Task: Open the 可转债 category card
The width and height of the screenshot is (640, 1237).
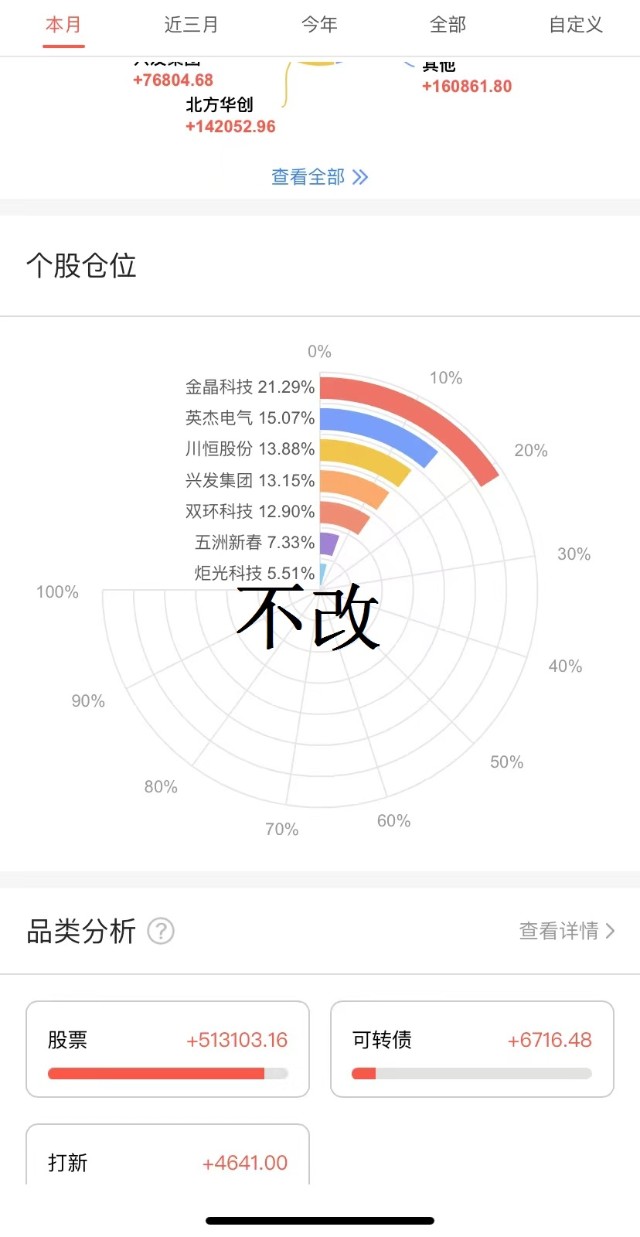Action: [472, 1049]
